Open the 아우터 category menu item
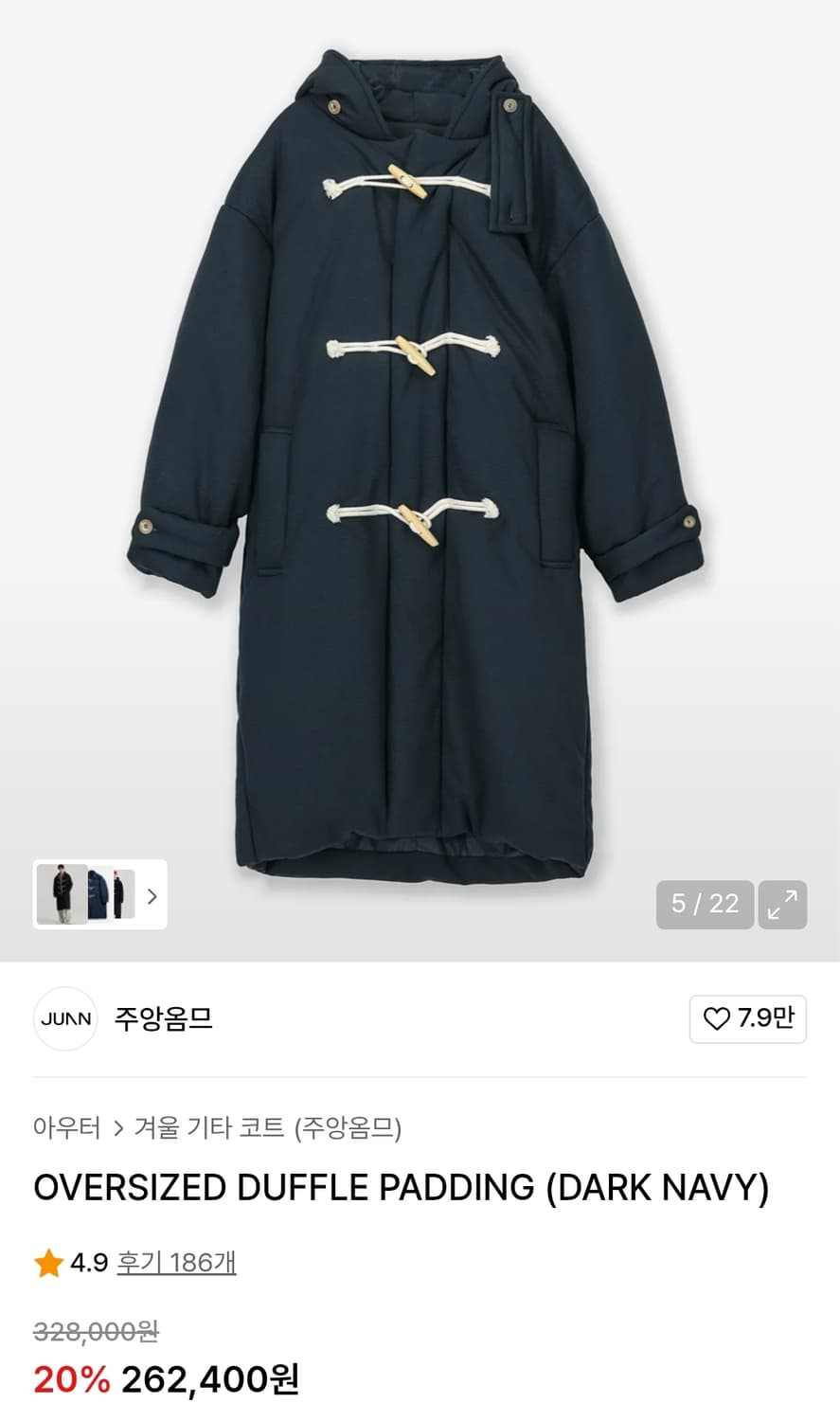 coord(67,1127)
